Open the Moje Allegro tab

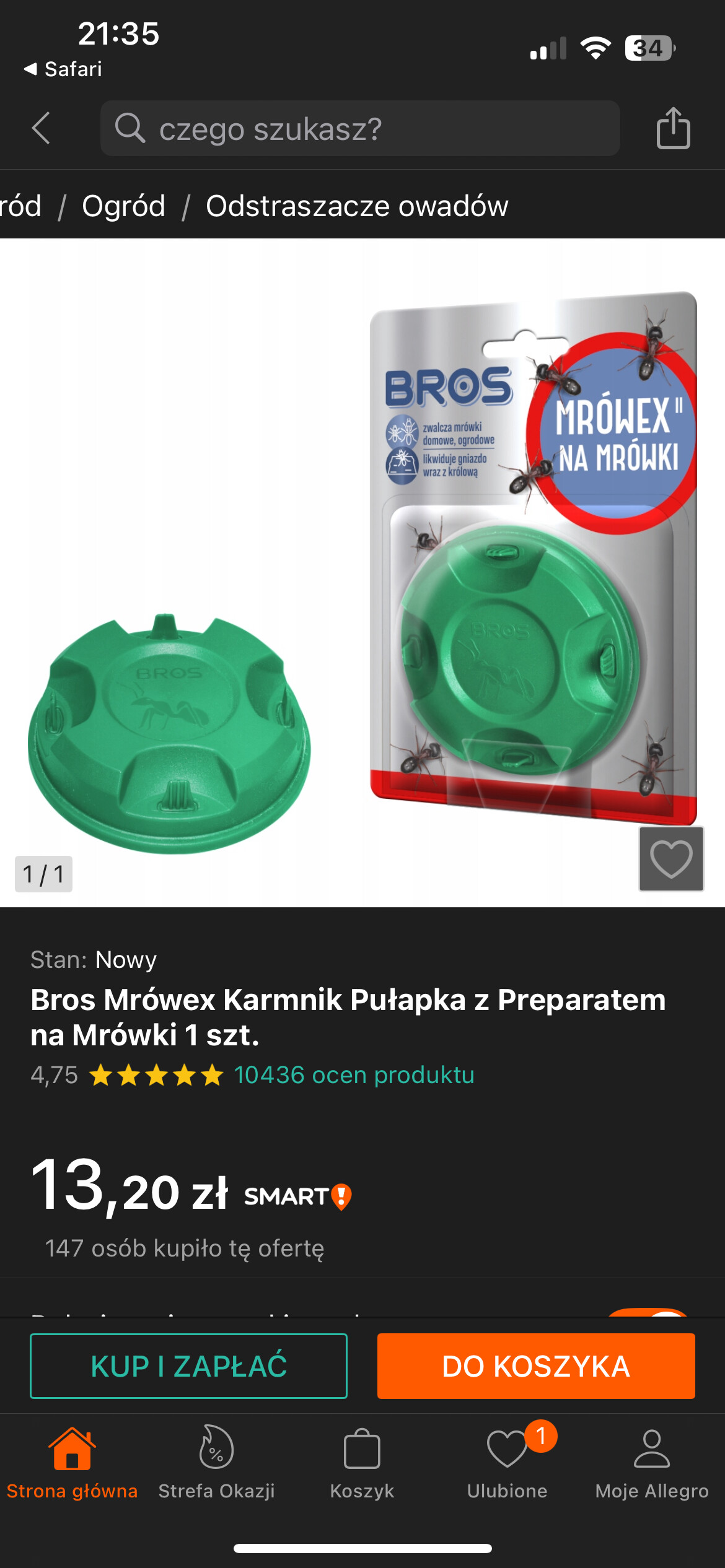click(652, 1464)
